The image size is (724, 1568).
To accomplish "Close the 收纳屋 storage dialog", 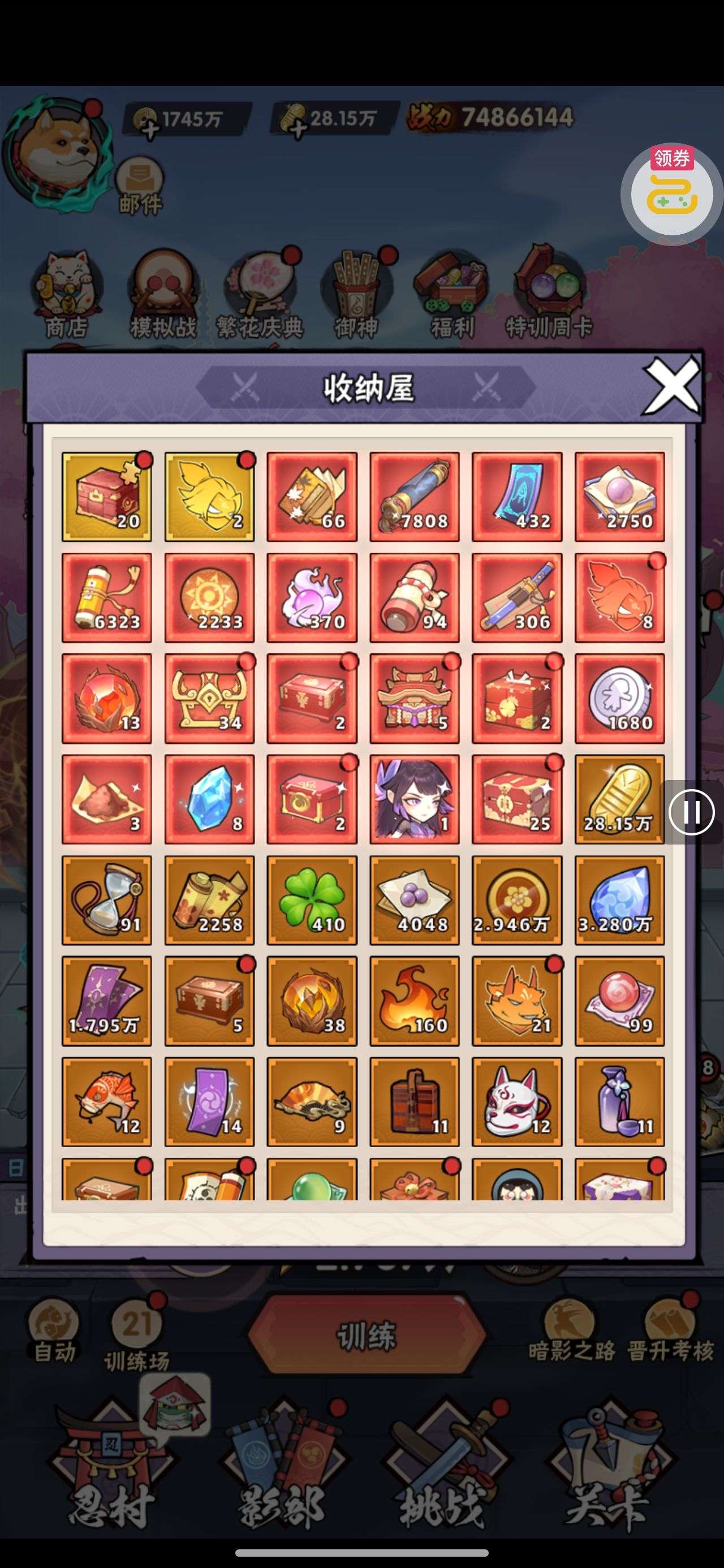I will (671, 385).
